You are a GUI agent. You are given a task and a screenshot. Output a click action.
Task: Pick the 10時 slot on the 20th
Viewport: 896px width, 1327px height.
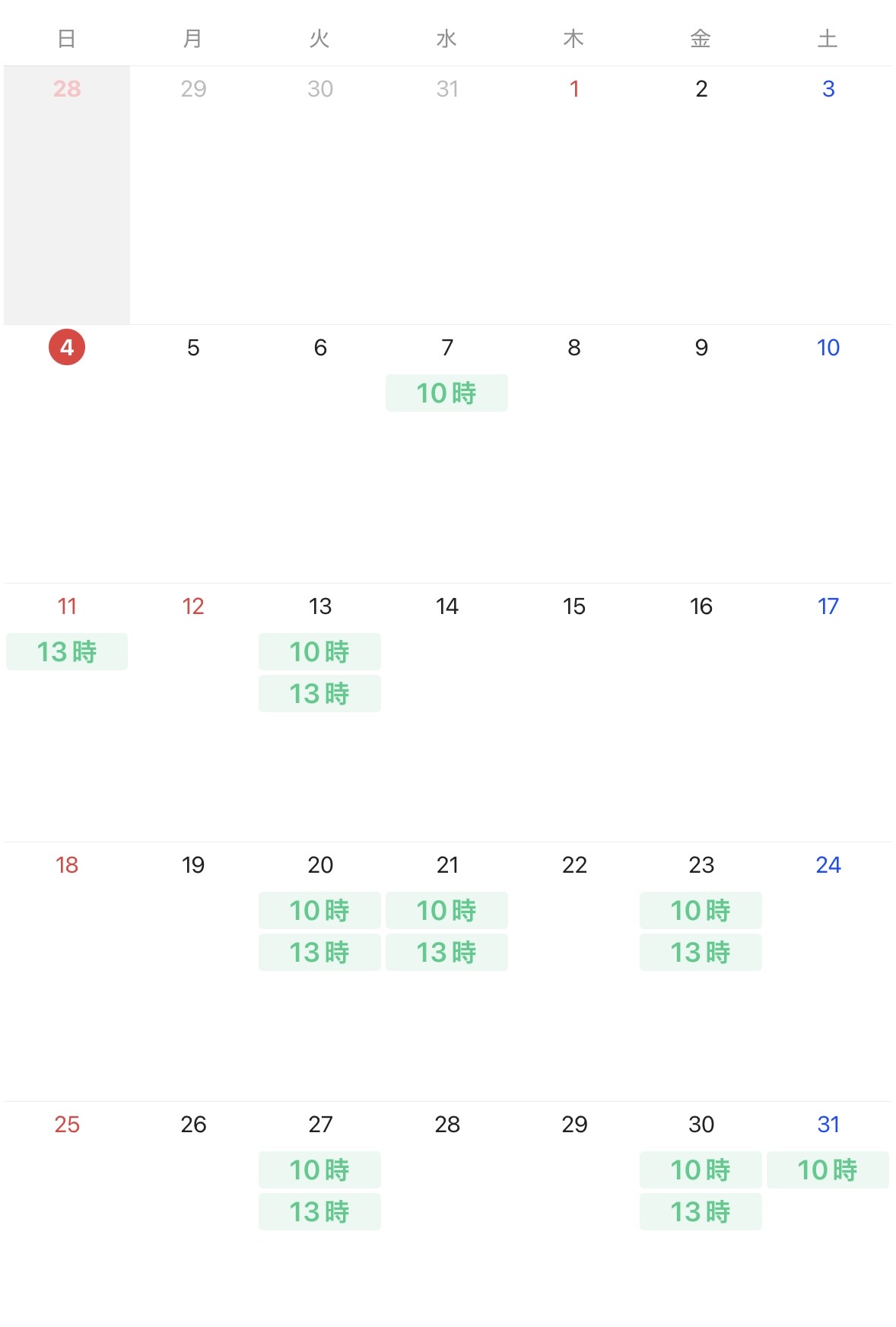(x=319, y=911)
